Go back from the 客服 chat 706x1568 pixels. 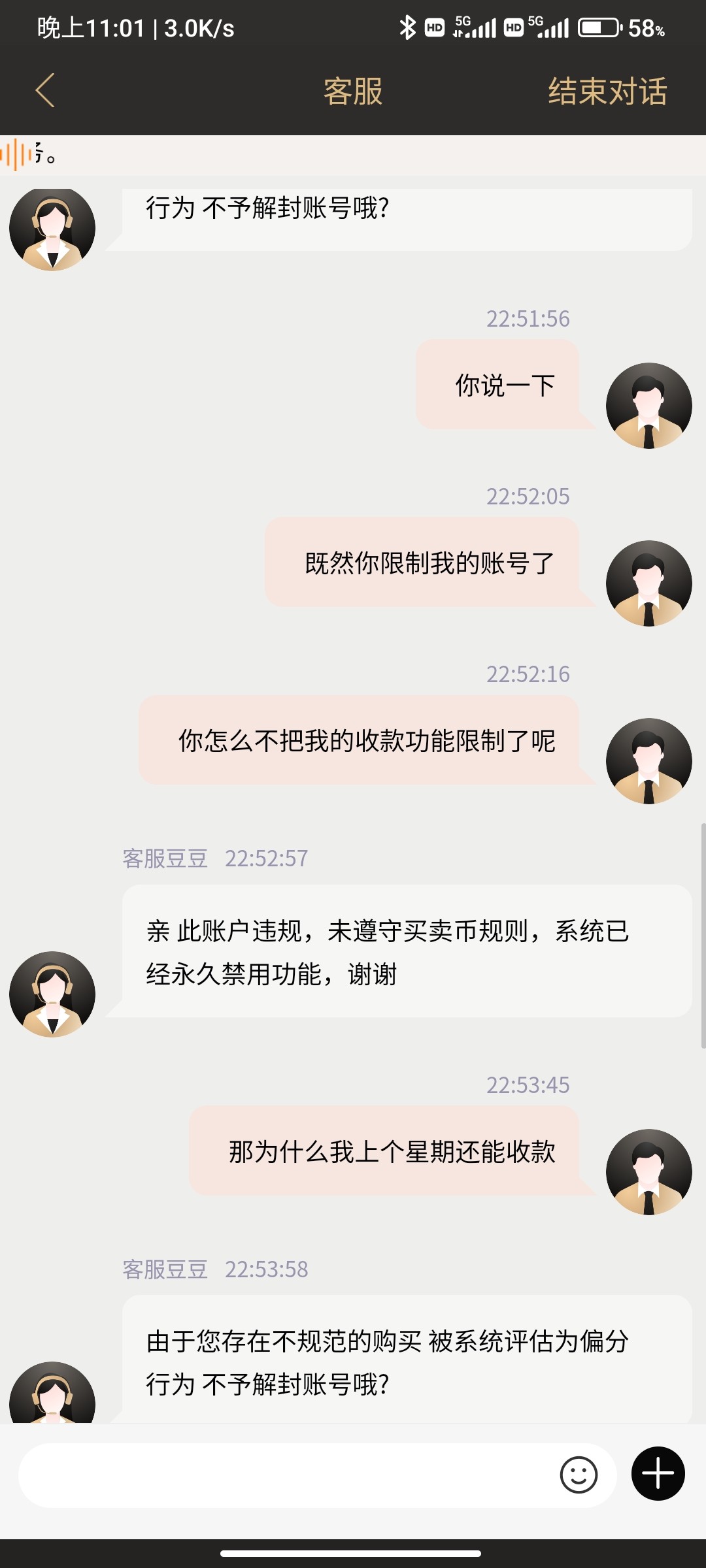tap(44, 90)
